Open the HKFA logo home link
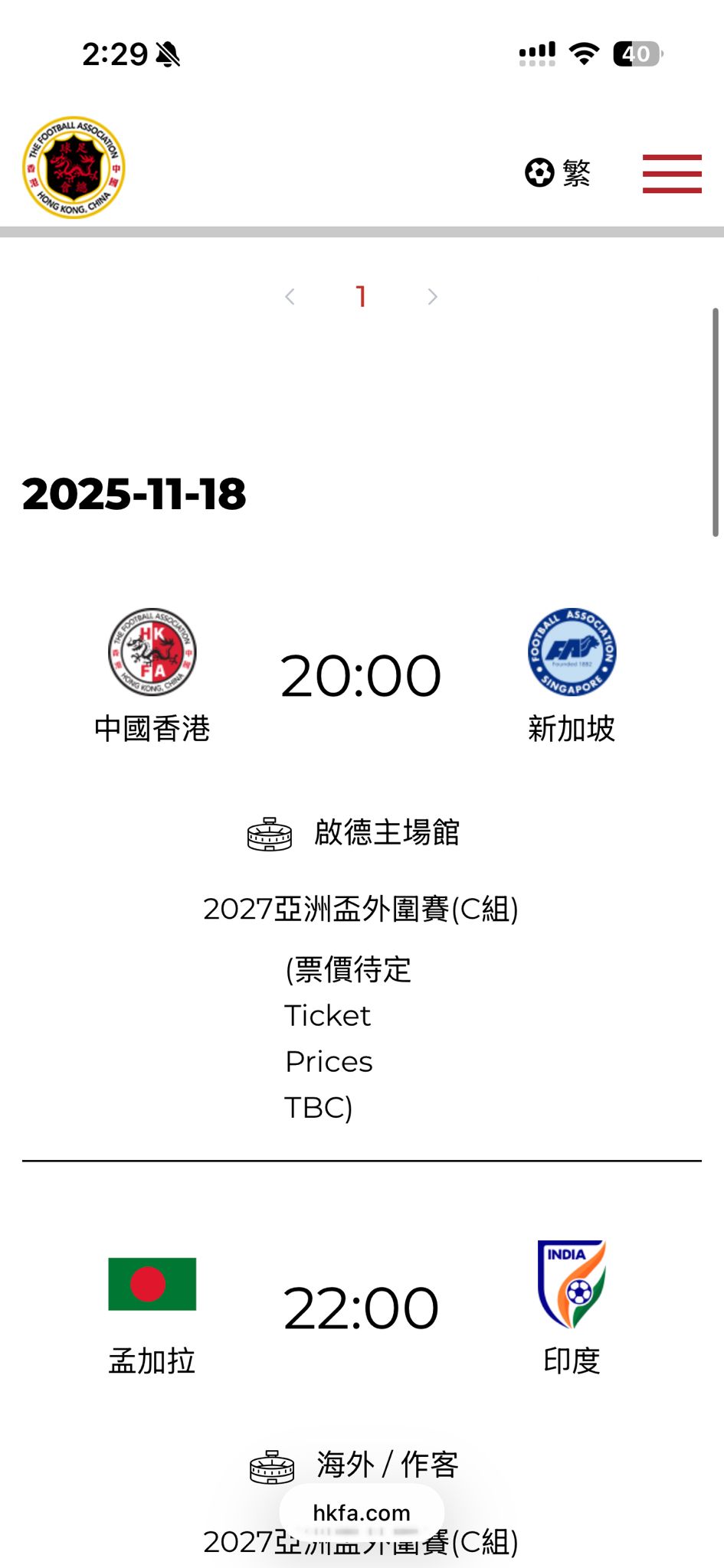724x1568 pixels. click(x=74, y=168)
